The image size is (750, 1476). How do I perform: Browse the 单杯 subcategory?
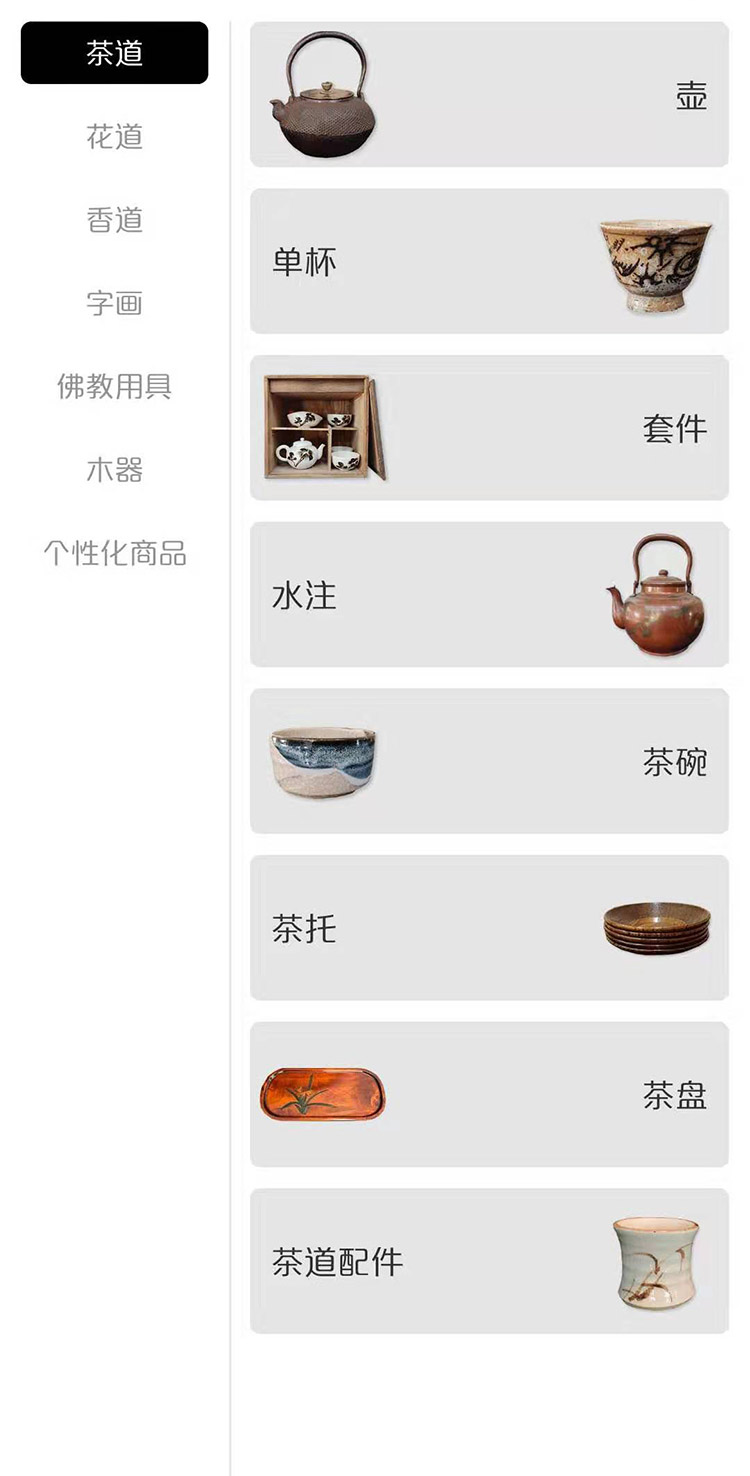pyautogui.click(x=489, y=261)
